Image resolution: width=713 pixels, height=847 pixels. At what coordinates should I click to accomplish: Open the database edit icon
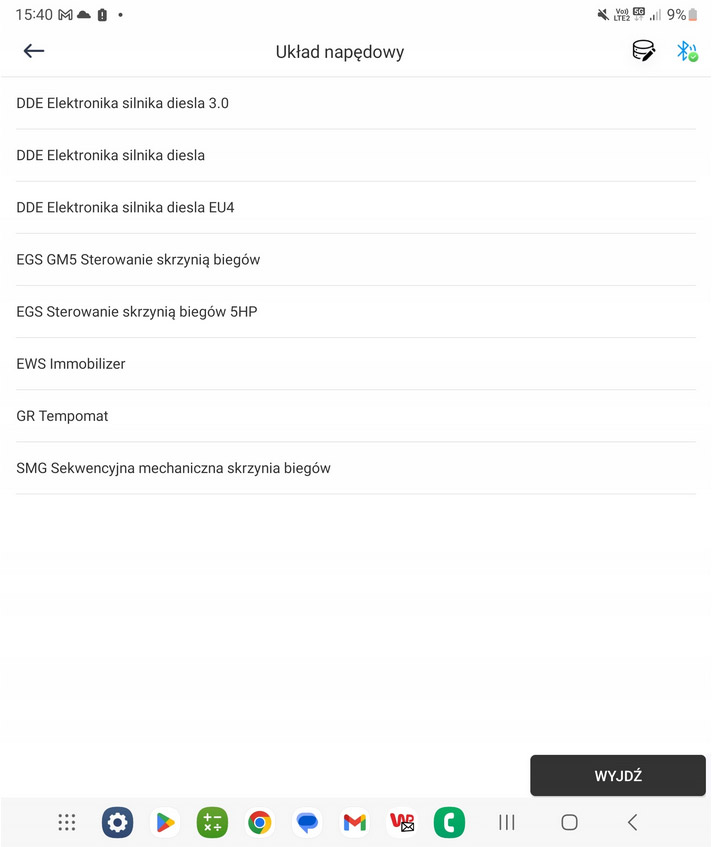[643, 51]
